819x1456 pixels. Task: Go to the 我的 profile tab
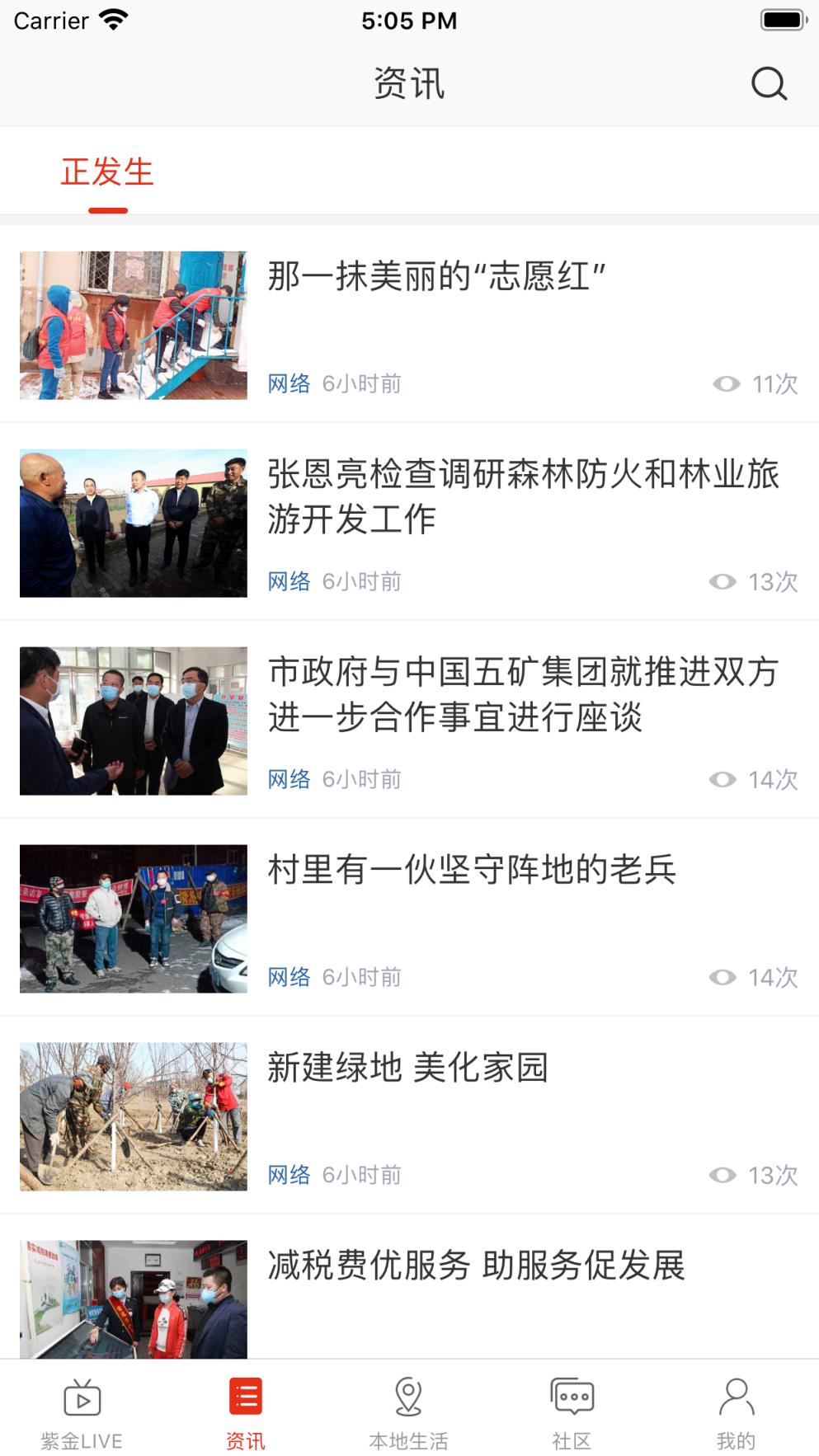tap(736, 1413)
